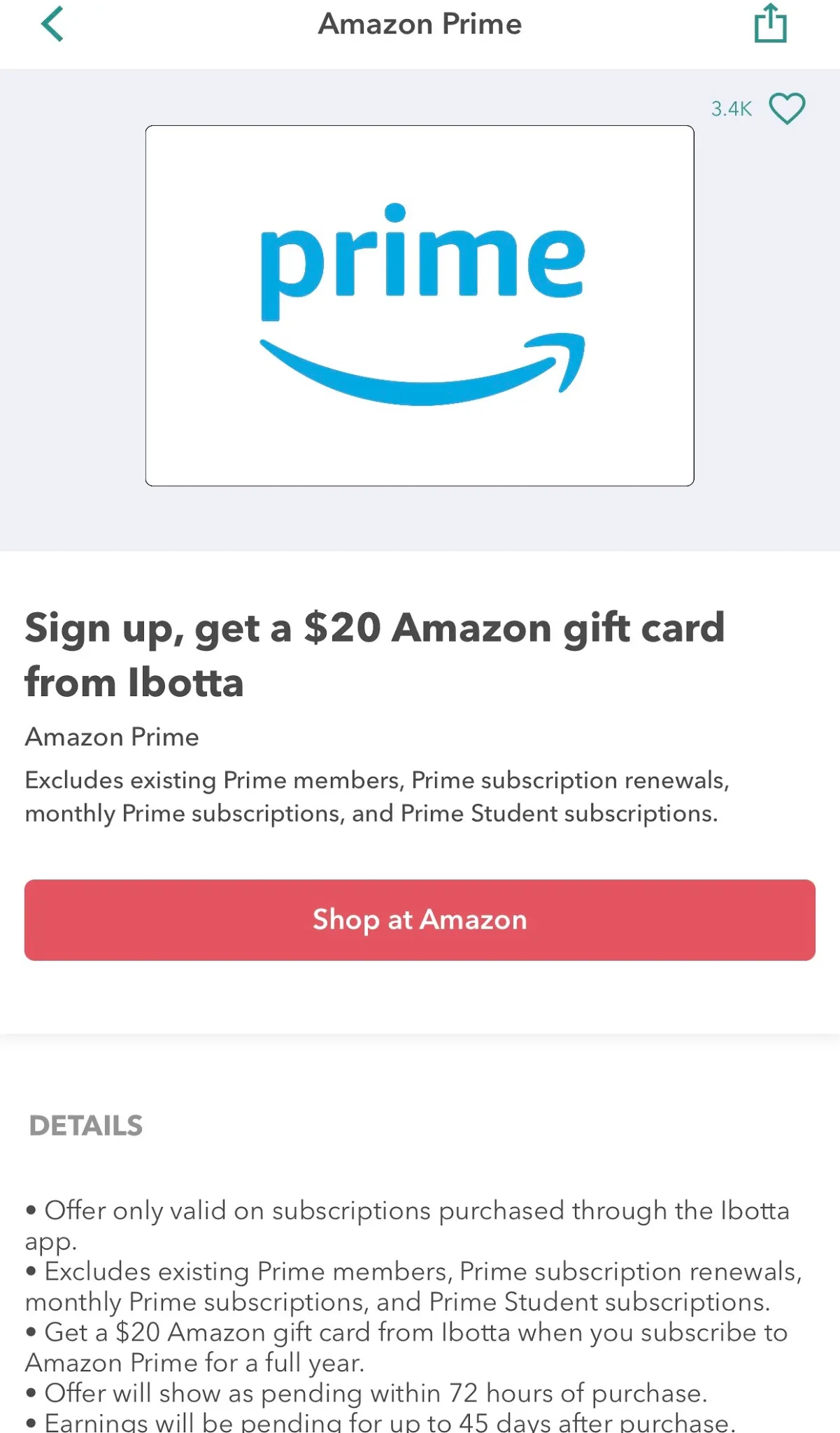Click the Amazon Prime retailer label

pyautogui.click(x=112, y=737)
